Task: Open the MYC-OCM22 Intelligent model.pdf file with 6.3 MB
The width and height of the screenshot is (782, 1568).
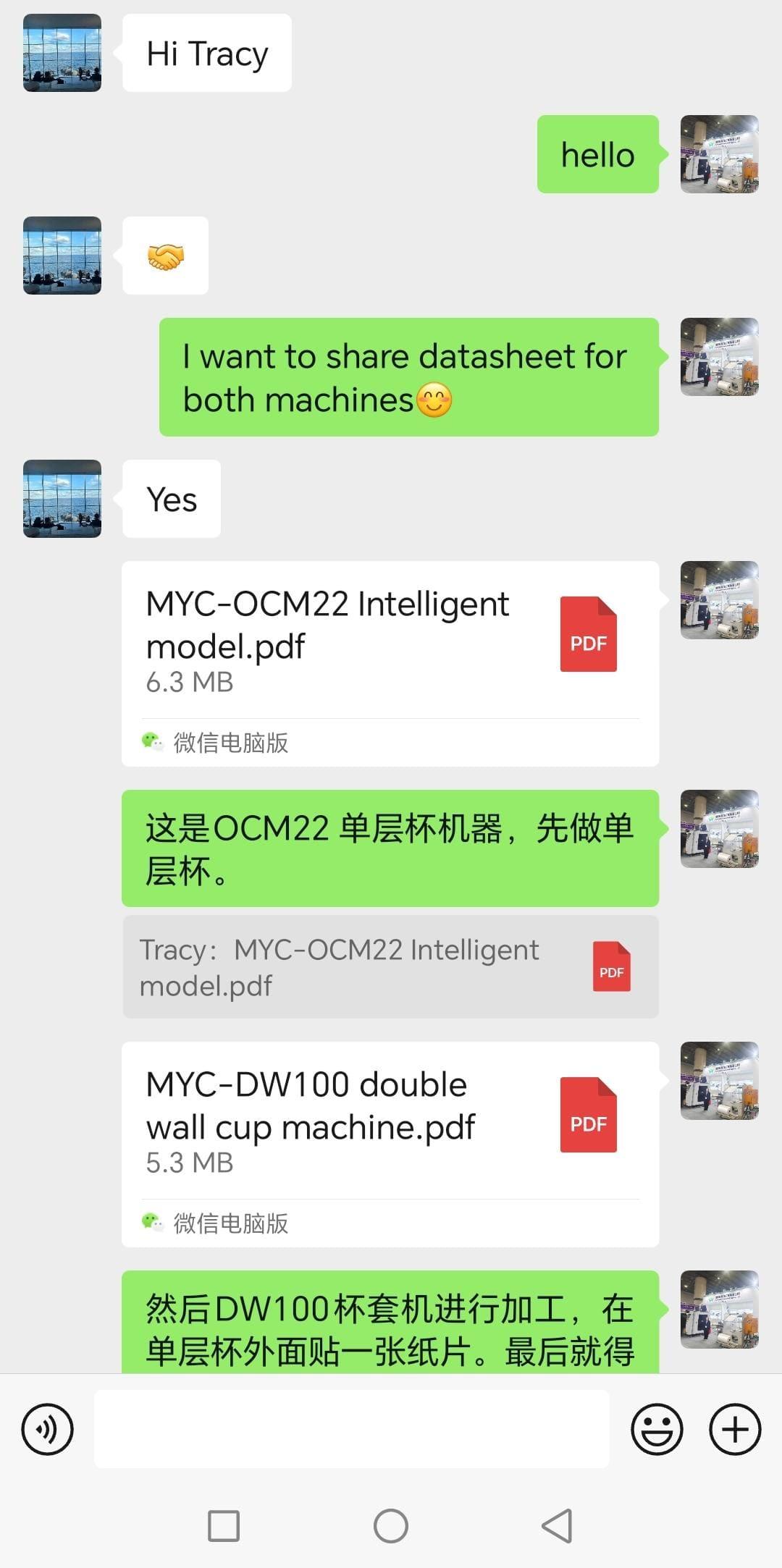Action: point(390,641)
